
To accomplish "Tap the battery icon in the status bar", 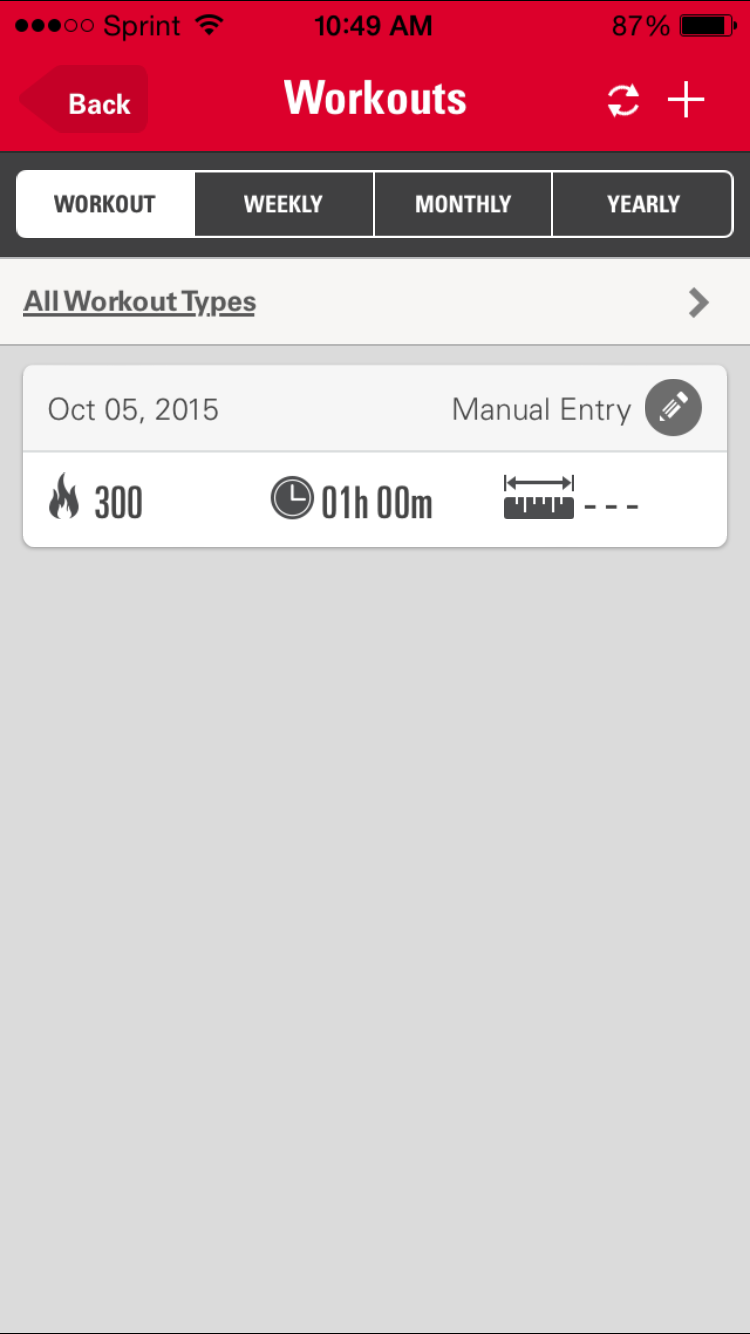I will coord(706,25).
